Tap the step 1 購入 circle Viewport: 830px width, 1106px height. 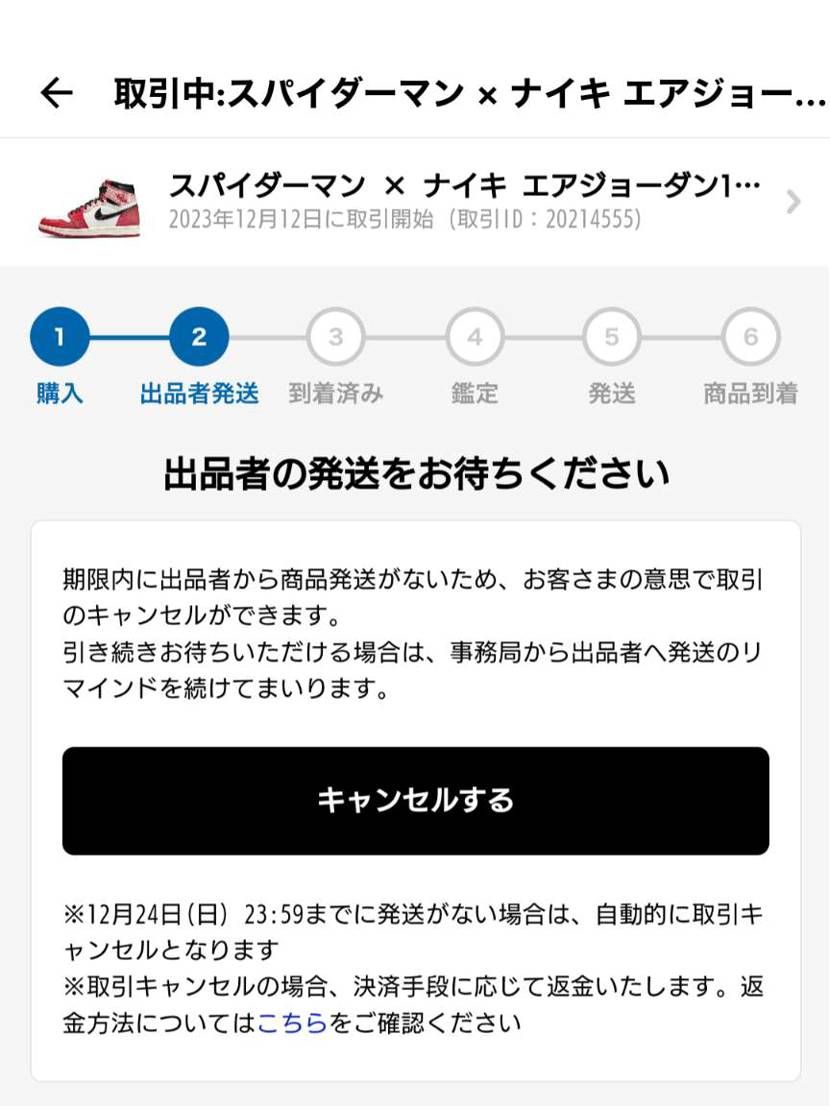pos(60,336)
